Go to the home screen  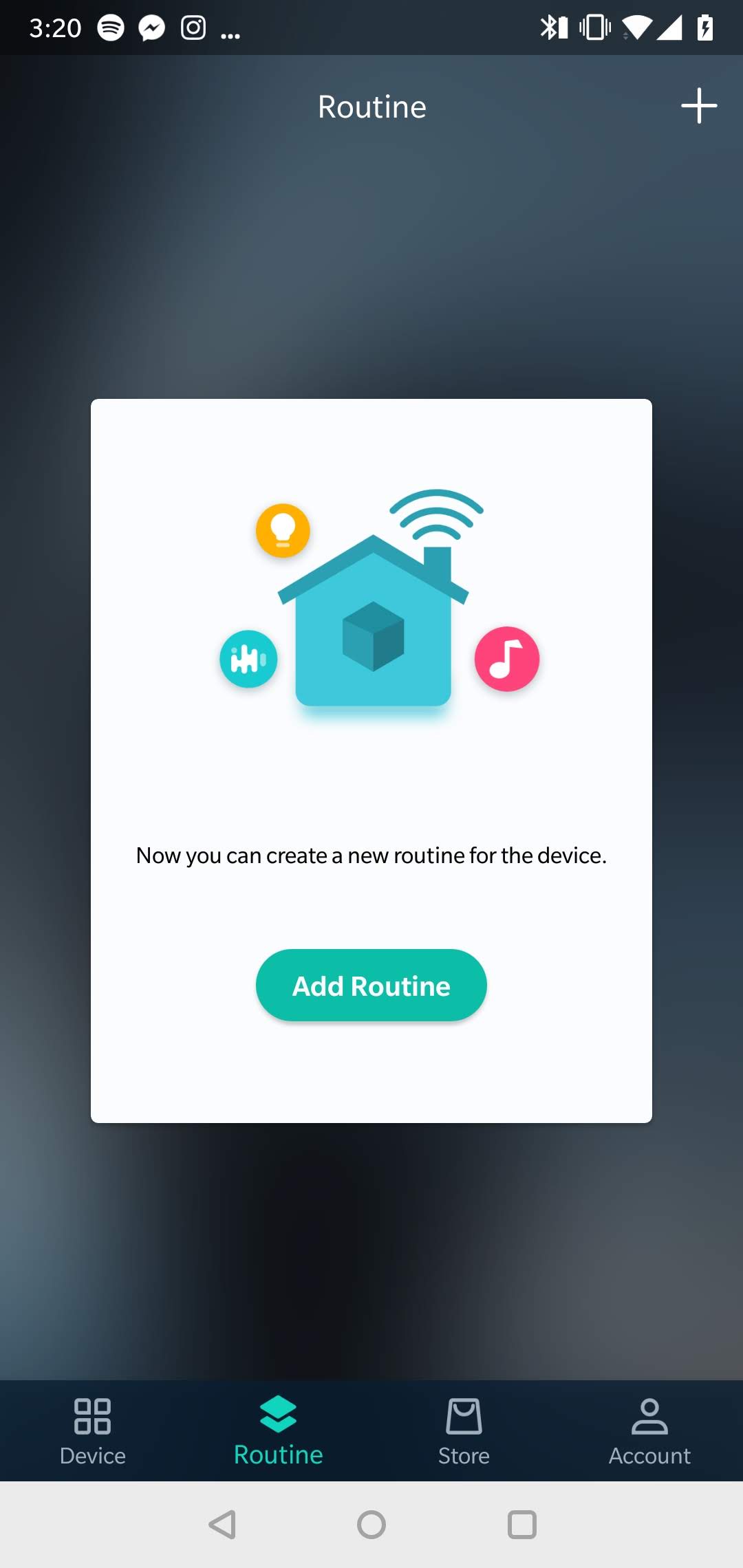click(371, 1525)
